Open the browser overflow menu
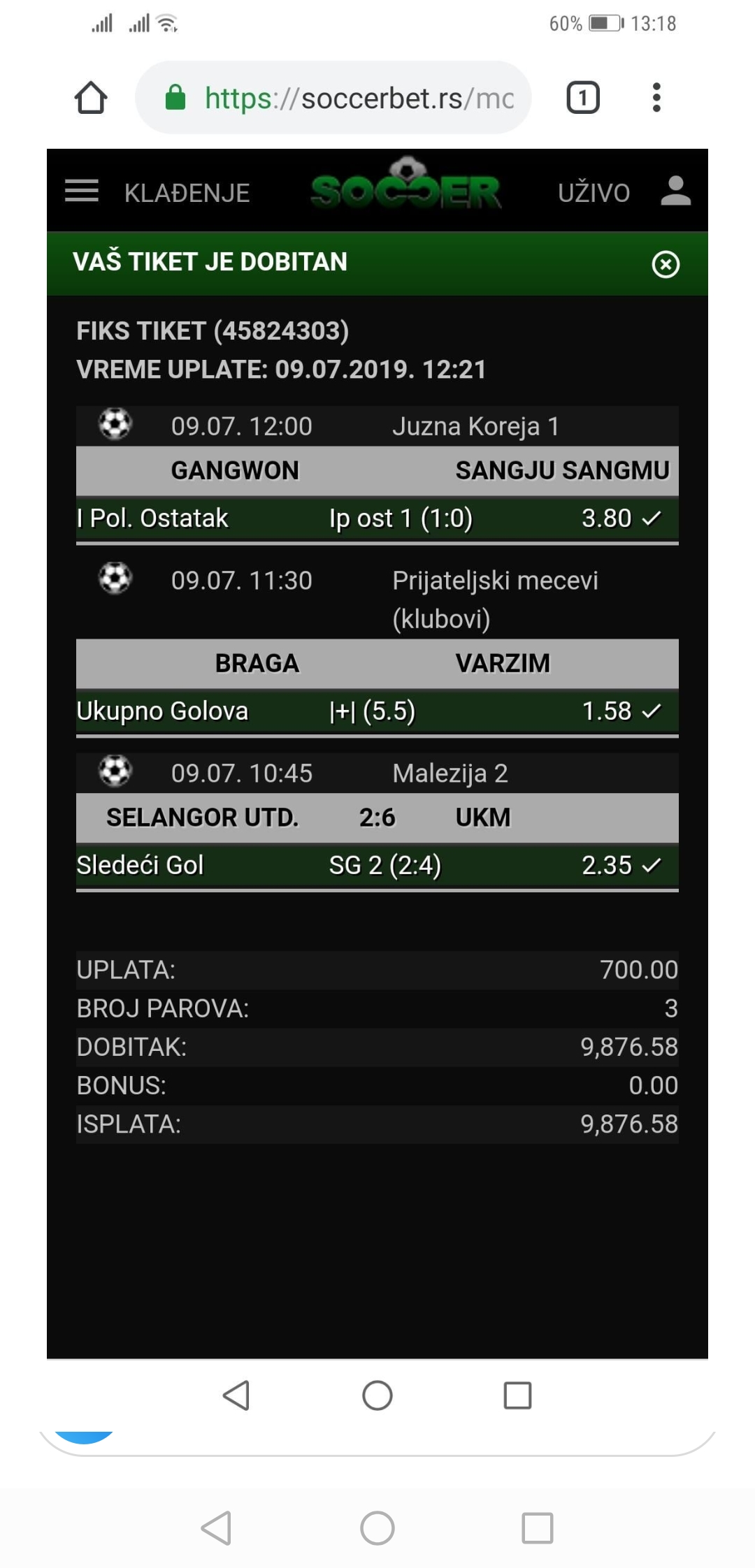The height and width of the screenshot is (1568, 755). point(656,97)
